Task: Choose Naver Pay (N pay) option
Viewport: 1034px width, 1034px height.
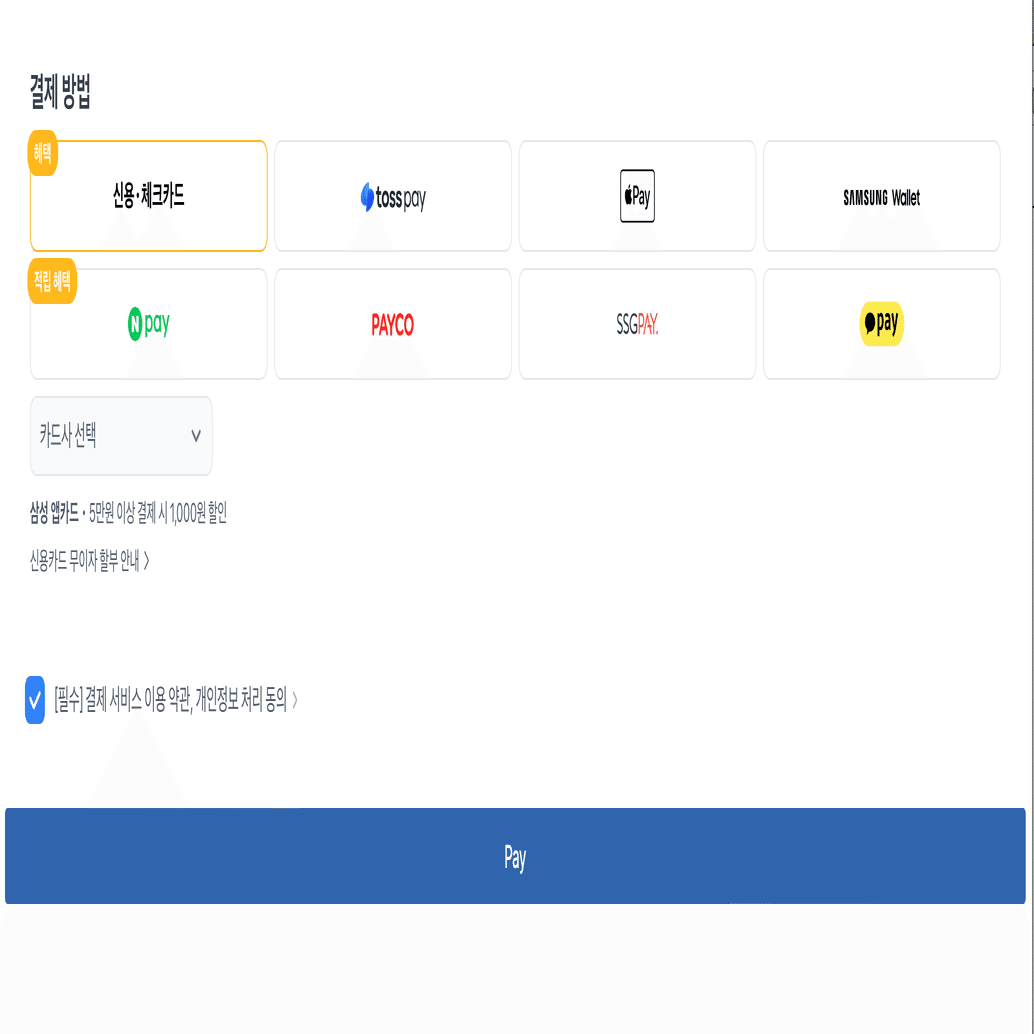Action: pos(148,324)
